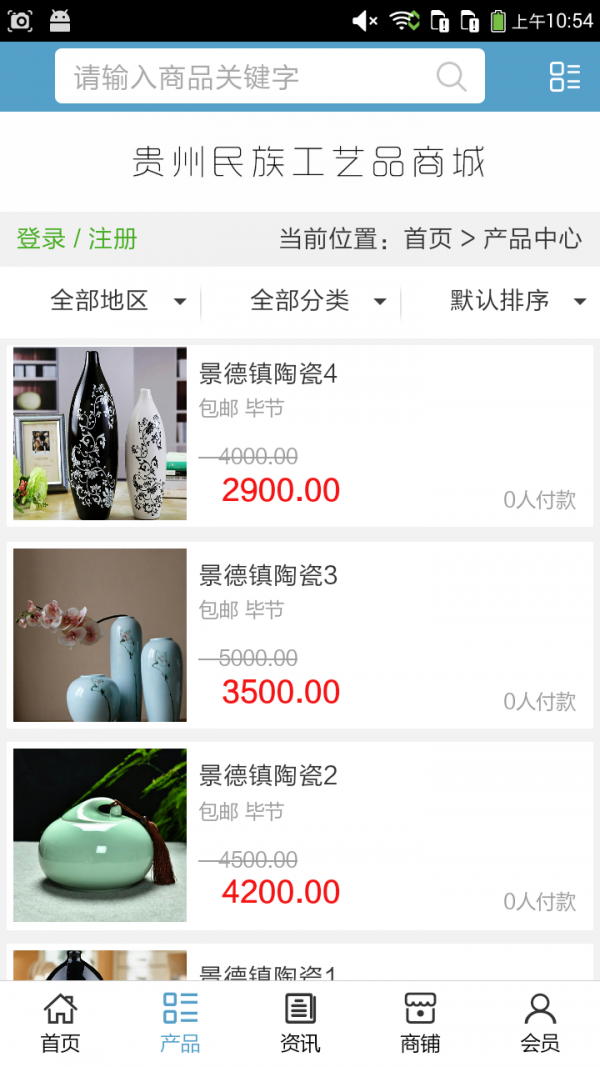Open 登录 / 注册 login link
This screenshot has width=600, height=1067.
[x=77, y=239]
